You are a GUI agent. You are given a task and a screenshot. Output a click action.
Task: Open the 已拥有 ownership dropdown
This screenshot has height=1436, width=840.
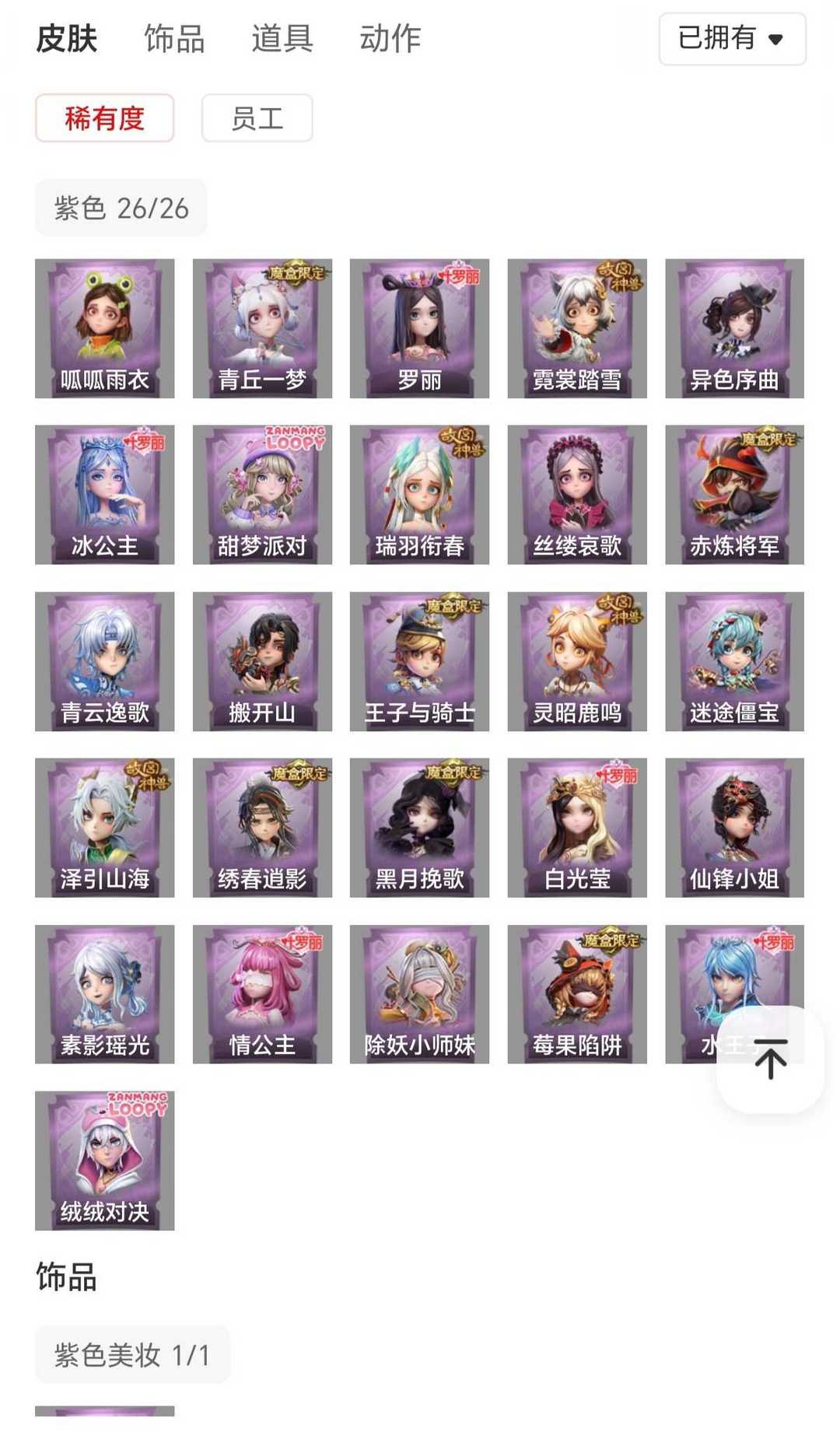pos(730,40)
